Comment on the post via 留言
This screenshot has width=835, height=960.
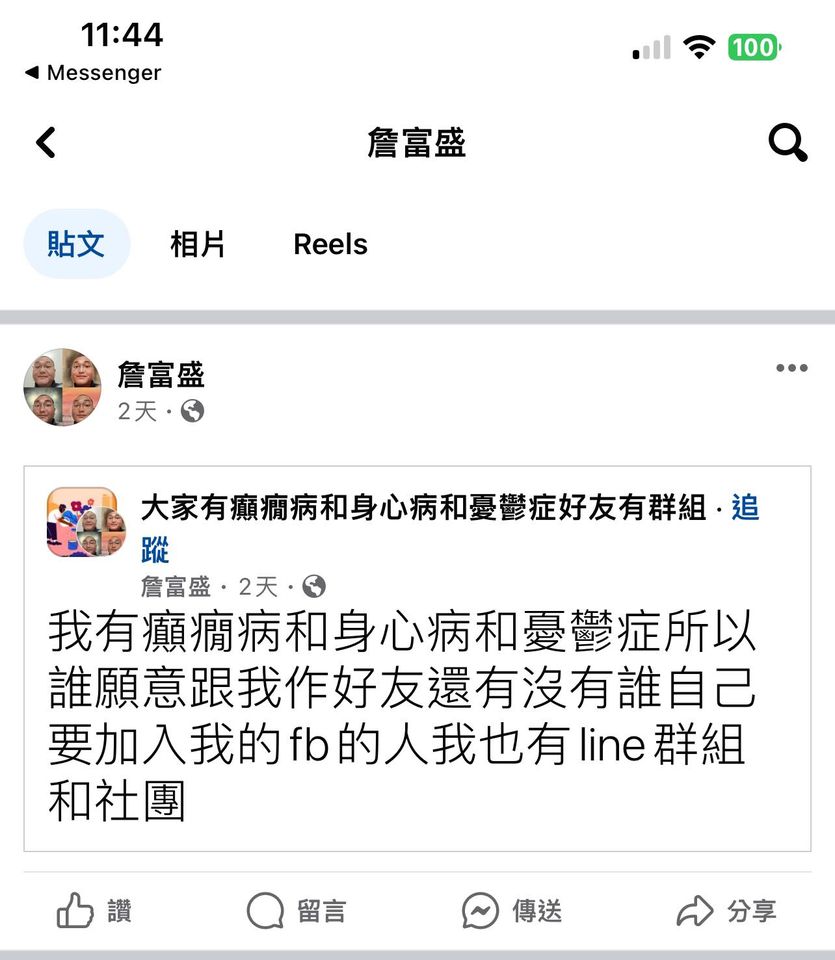coord(297,911)
